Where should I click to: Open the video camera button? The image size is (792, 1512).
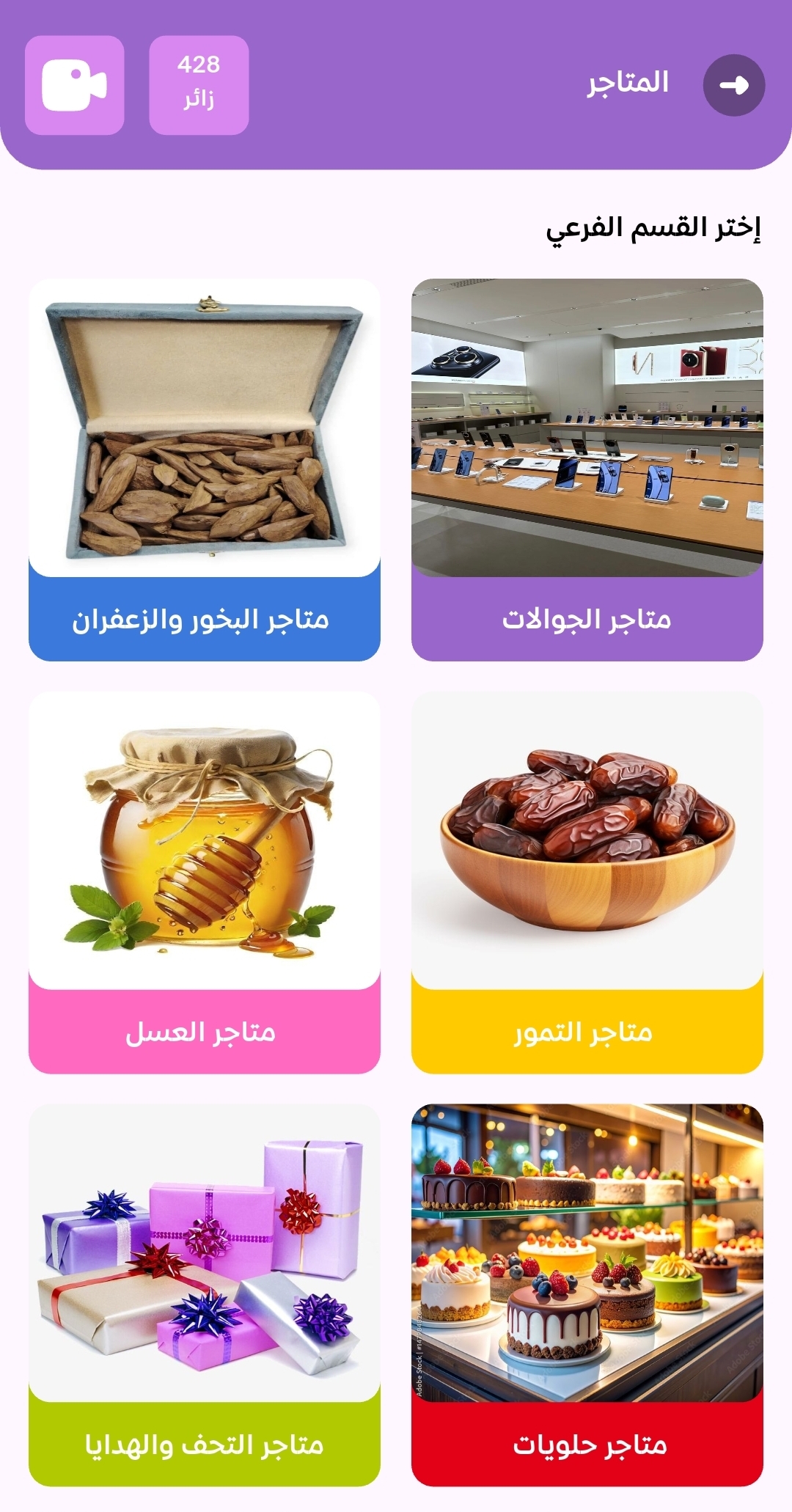click(74, 85)
